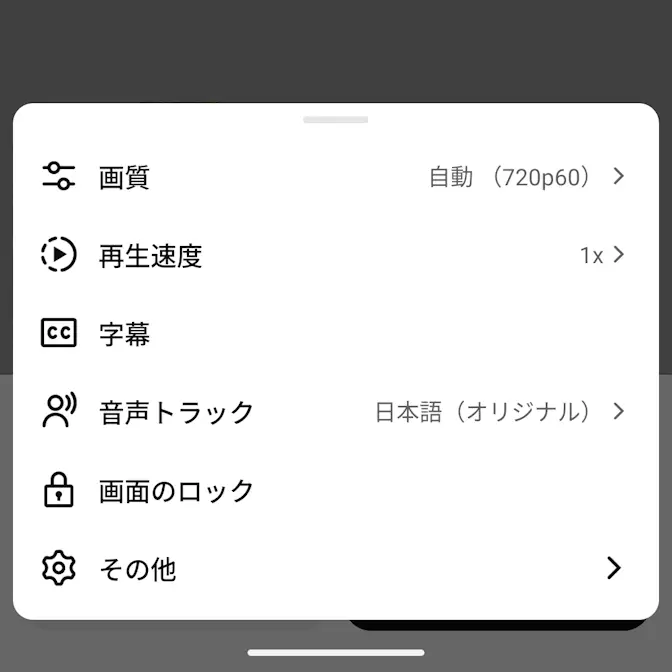Open その他 additional settings

(x=335, y=569)
